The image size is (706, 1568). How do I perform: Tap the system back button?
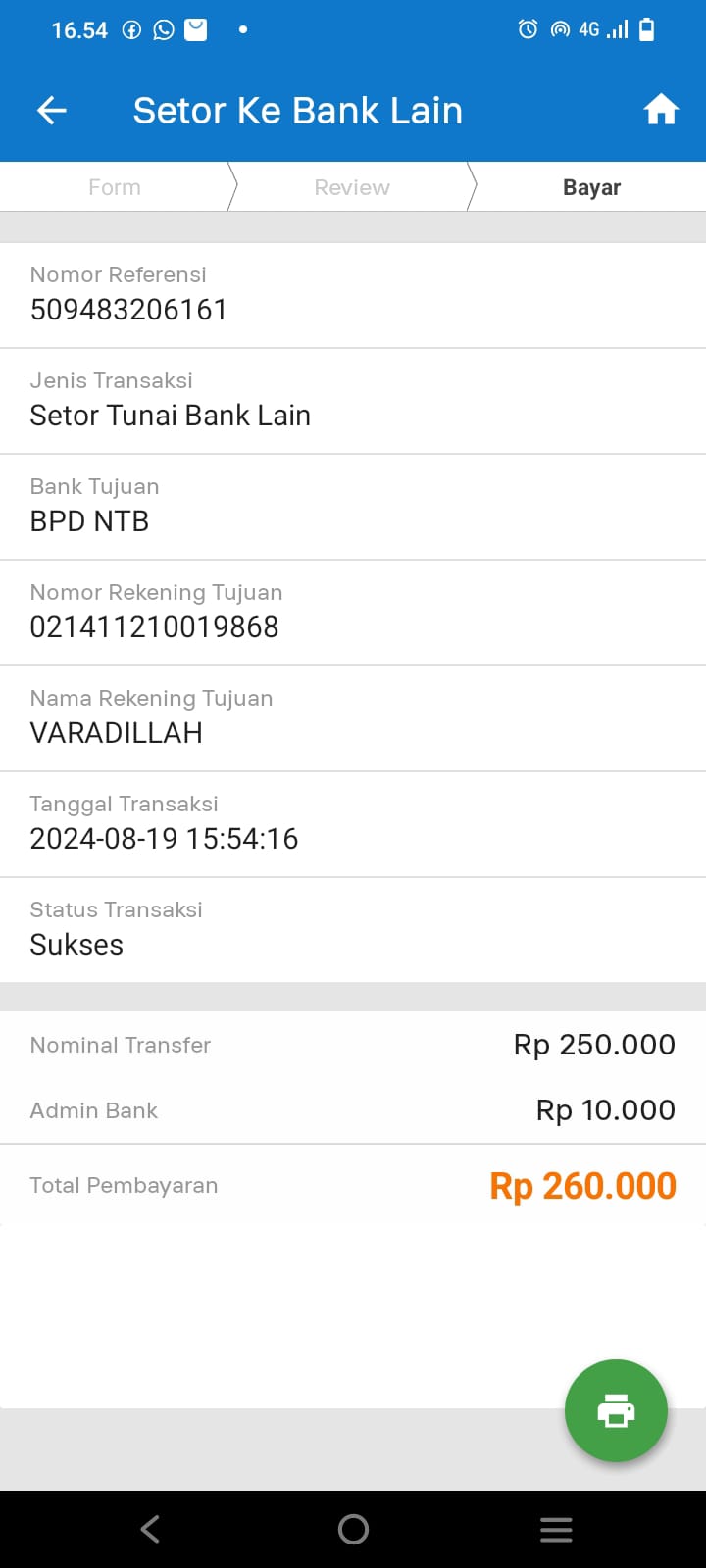pyautogui.click(x=150, y=1529)
